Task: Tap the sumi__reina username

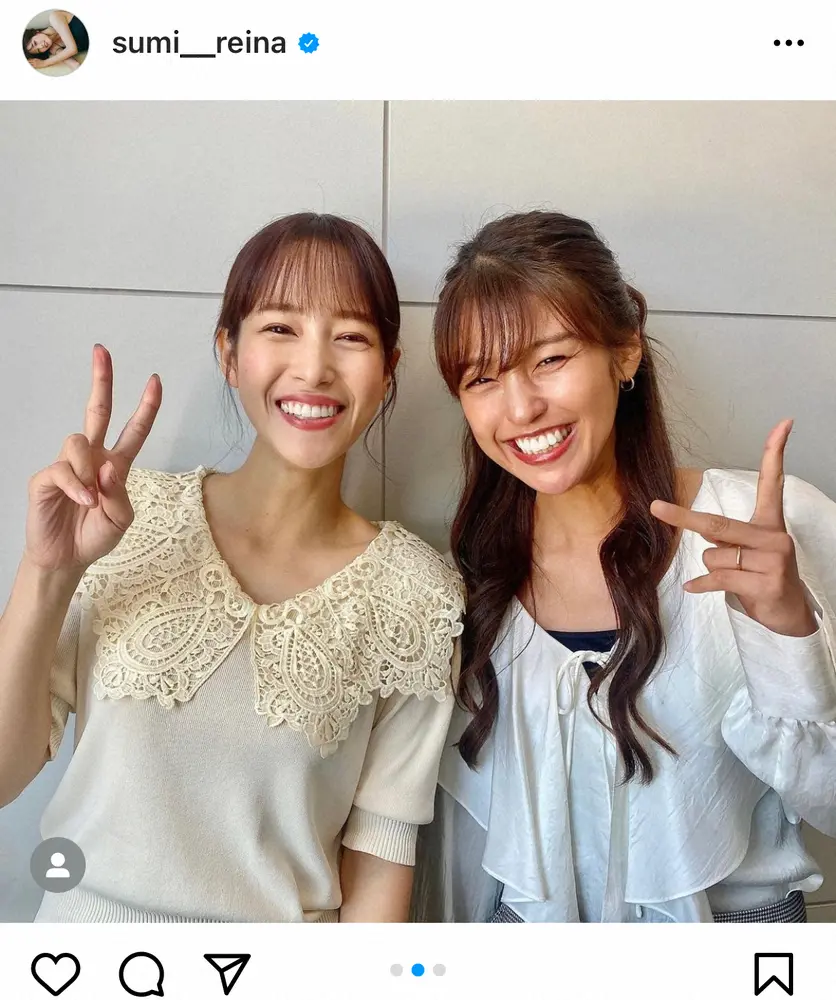Action: [x=199, y=43]
